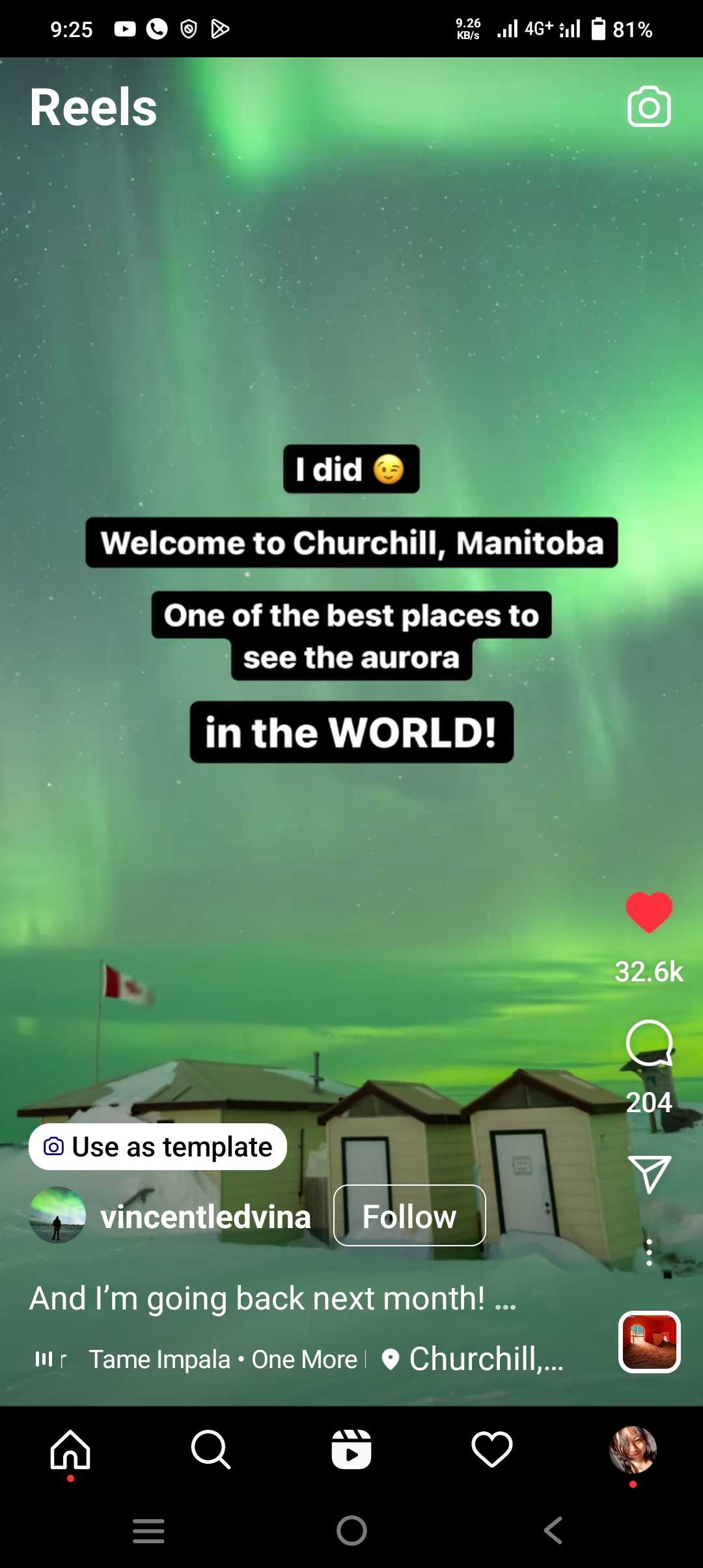Screen dimensions: 703x1568
Task: Open the comments on this reel
Action: click(x=649, y=1043)
